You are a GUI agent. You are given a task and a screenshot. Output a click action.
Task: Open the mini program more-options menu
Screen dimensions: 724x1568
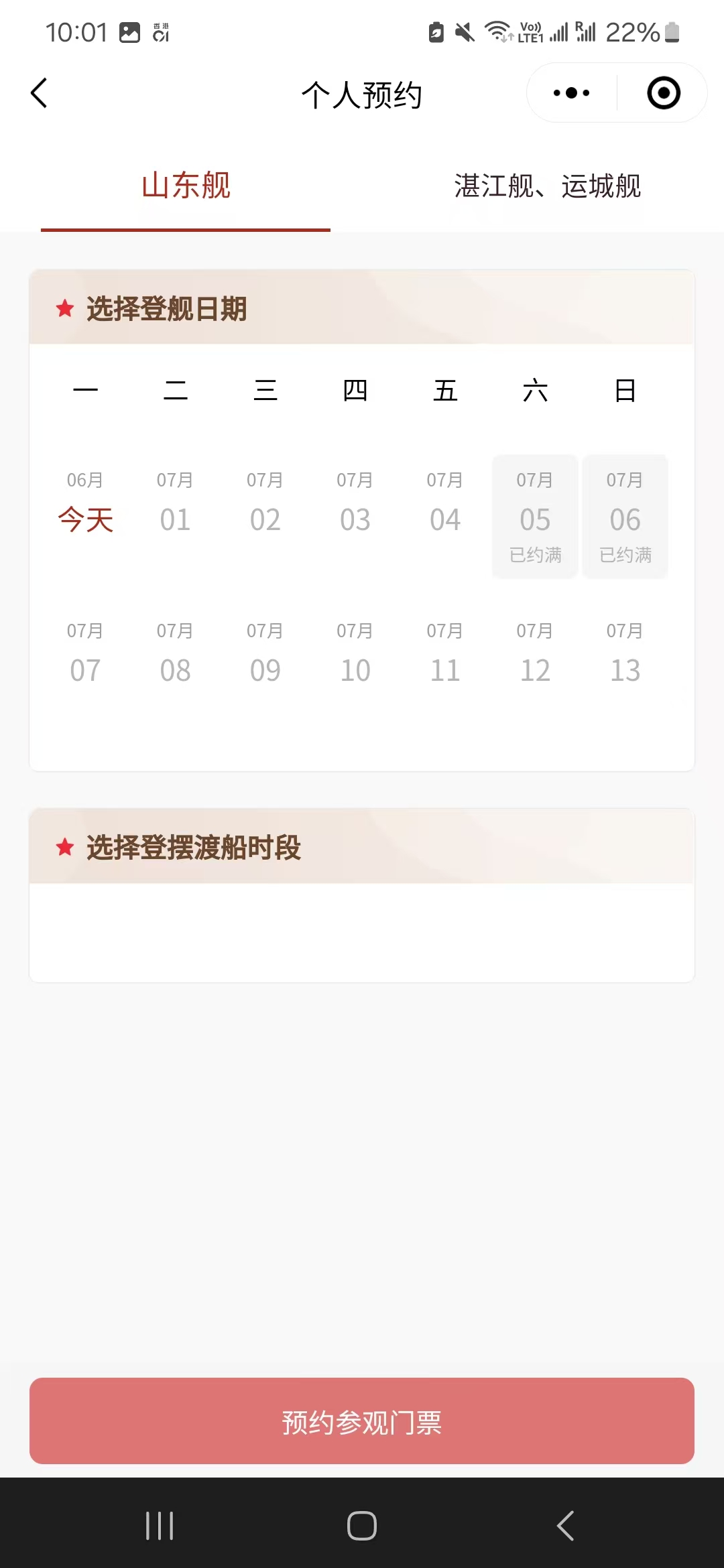tap(571, 93)
